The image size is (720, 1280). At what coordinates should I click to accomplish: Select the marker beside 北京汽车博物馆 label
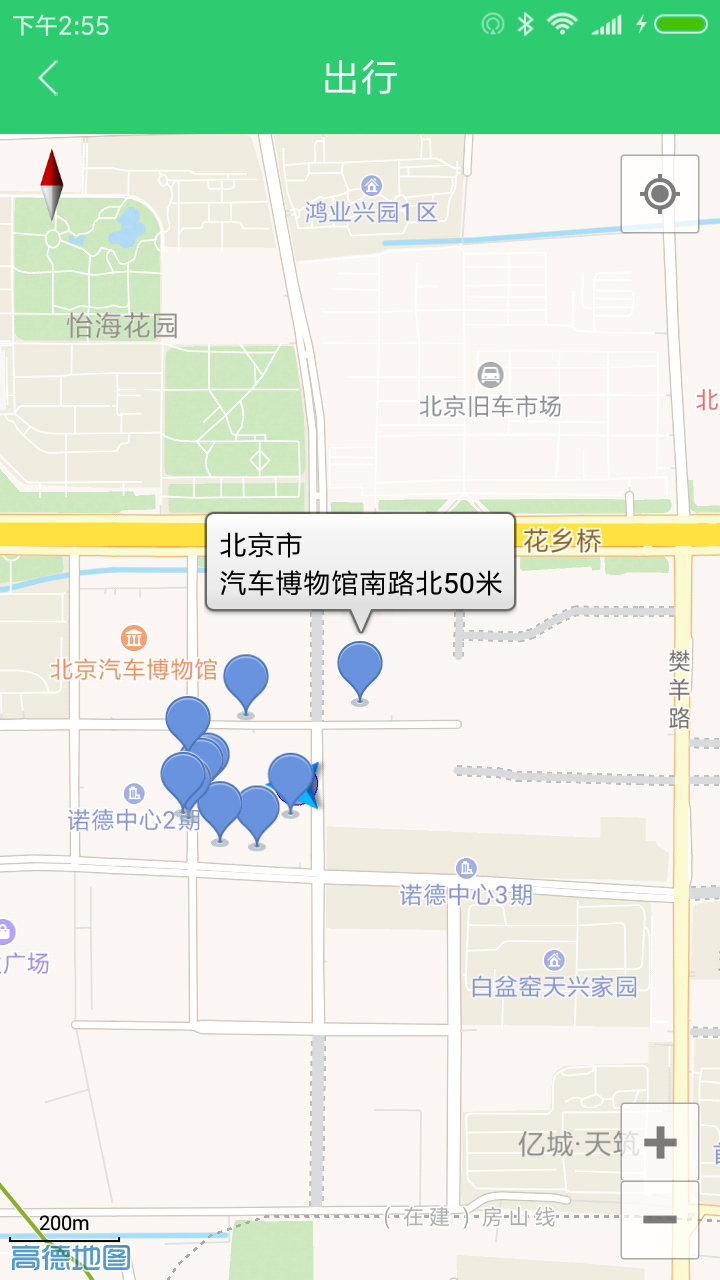click(x=246, y=680)
